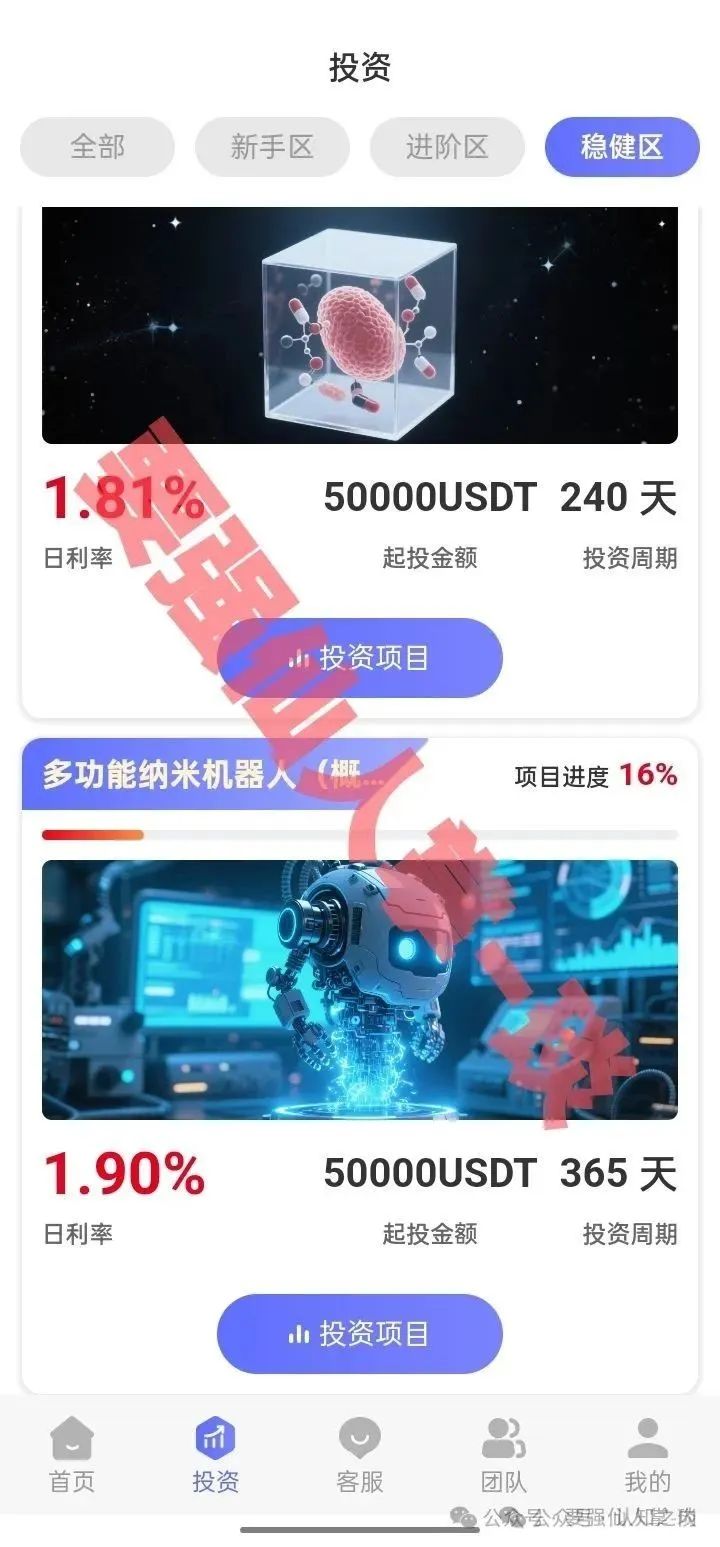Select the 全部 filter chip

97,147
